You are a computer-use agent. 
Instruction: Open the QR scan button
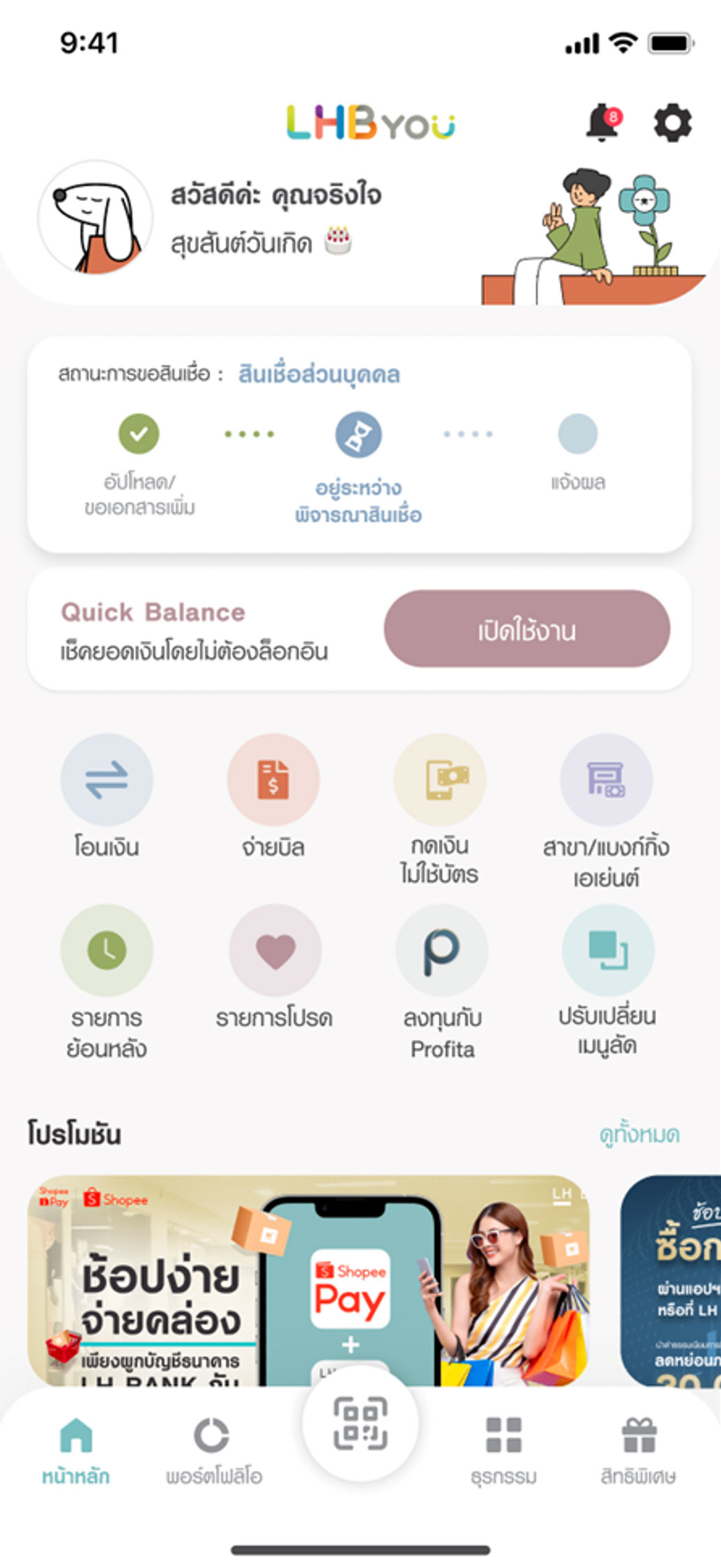pos(360,1424)
